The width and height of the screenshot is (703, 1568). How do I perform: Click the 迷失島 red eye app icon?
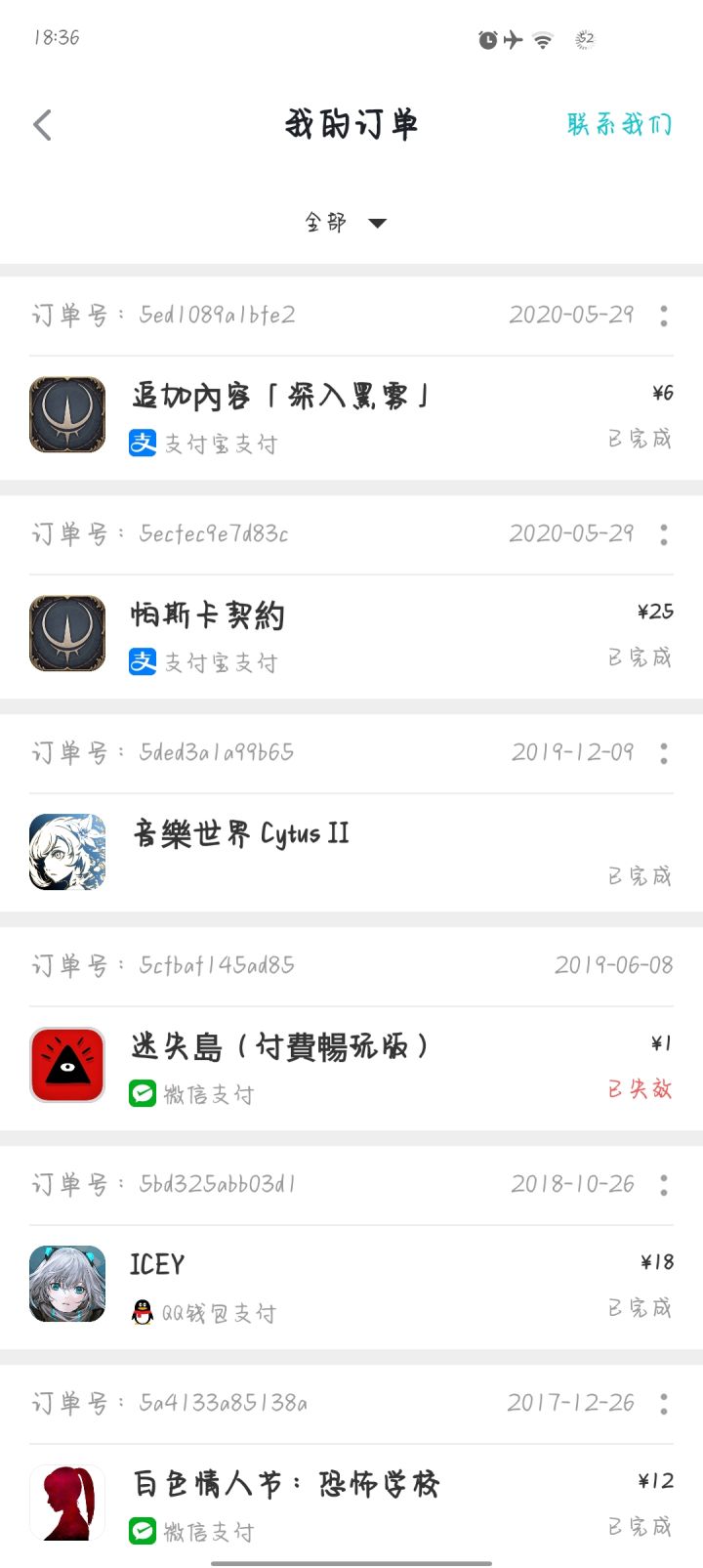point(66,1065)
